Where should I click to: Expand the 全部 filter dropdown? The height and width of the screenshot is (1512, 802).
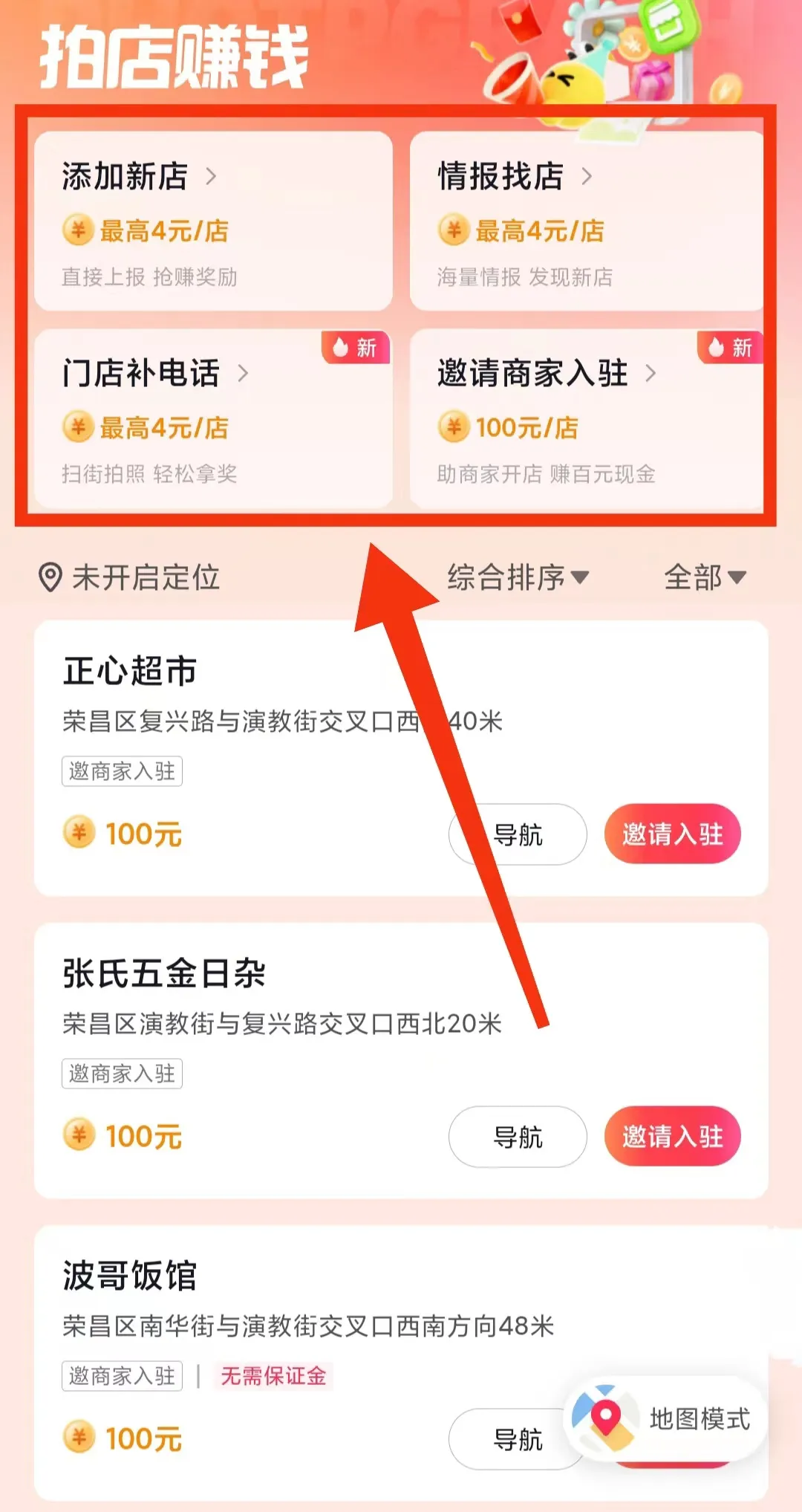(704, 577)
